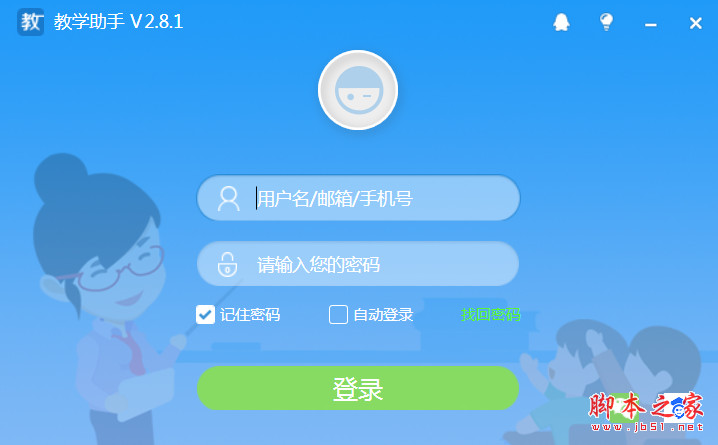Tap the green 登录 button

coord(358,388)
